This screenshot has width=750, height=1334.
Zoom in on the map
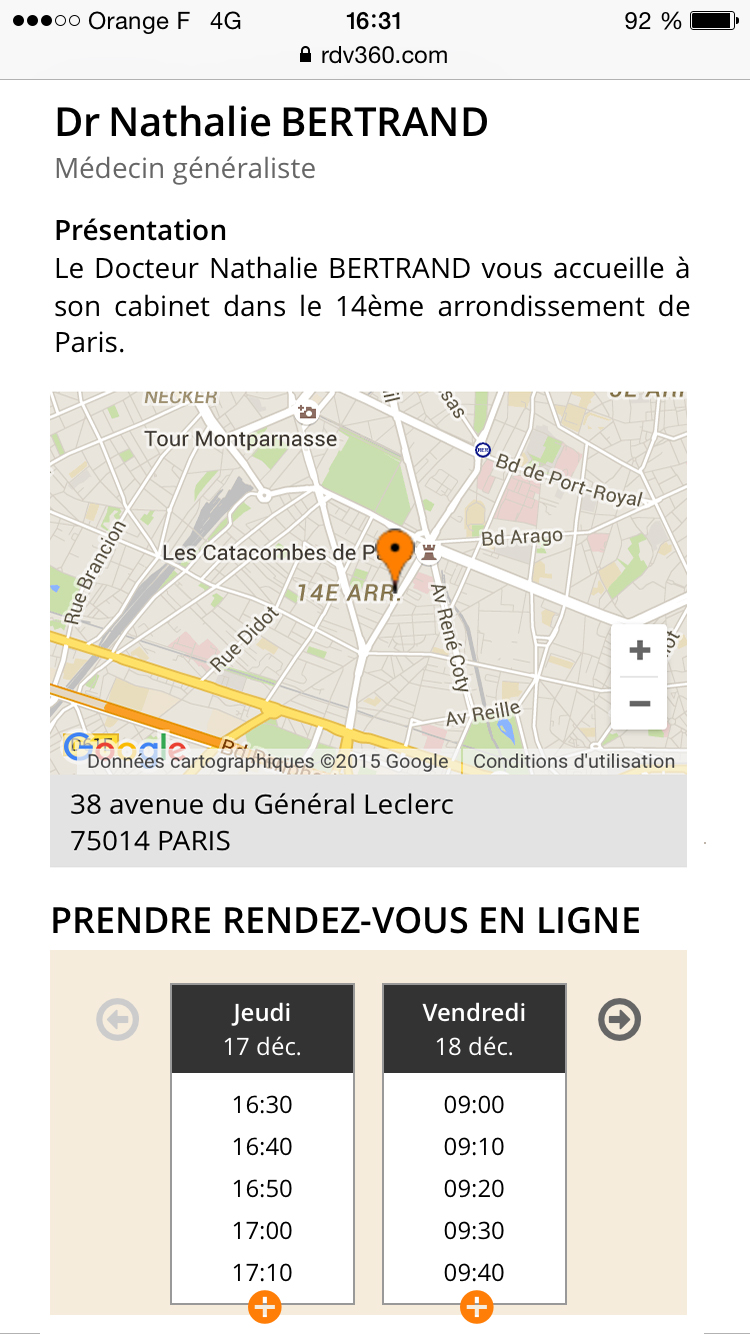640,651
